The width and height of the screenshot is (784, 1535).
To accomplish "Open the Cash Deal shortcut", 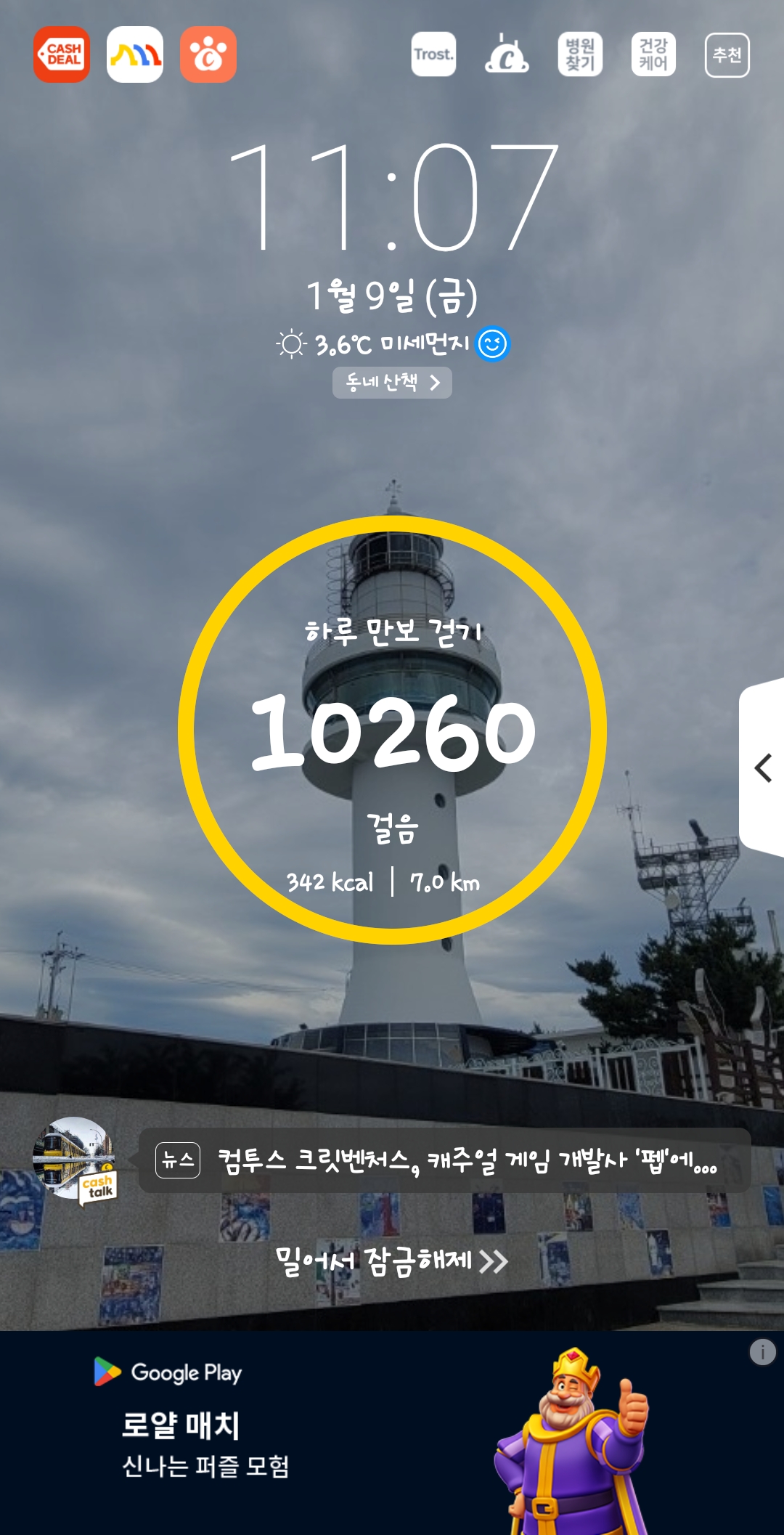I will (62, 54).
